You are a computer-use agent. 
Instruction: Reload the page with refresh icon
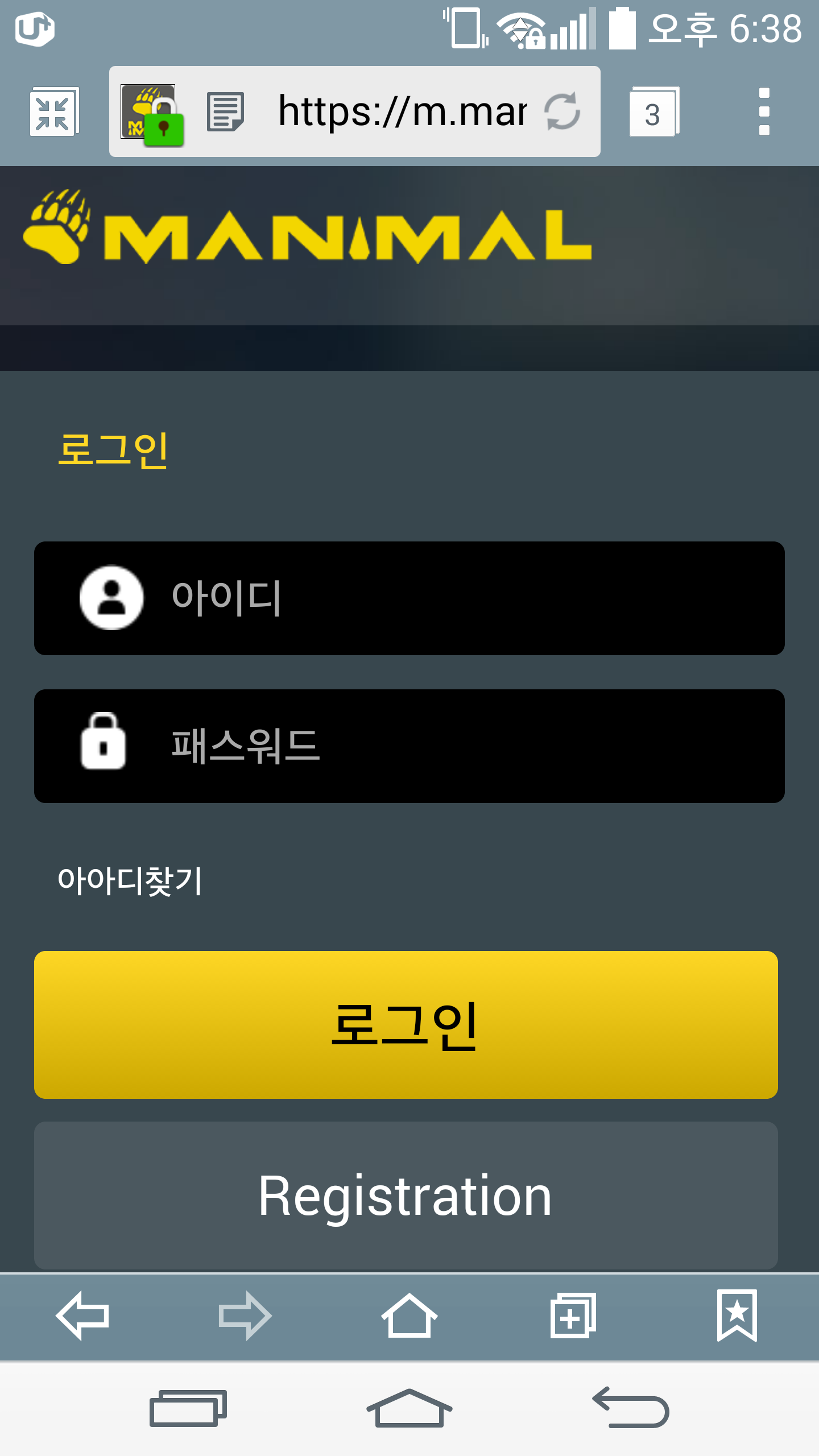562,111
